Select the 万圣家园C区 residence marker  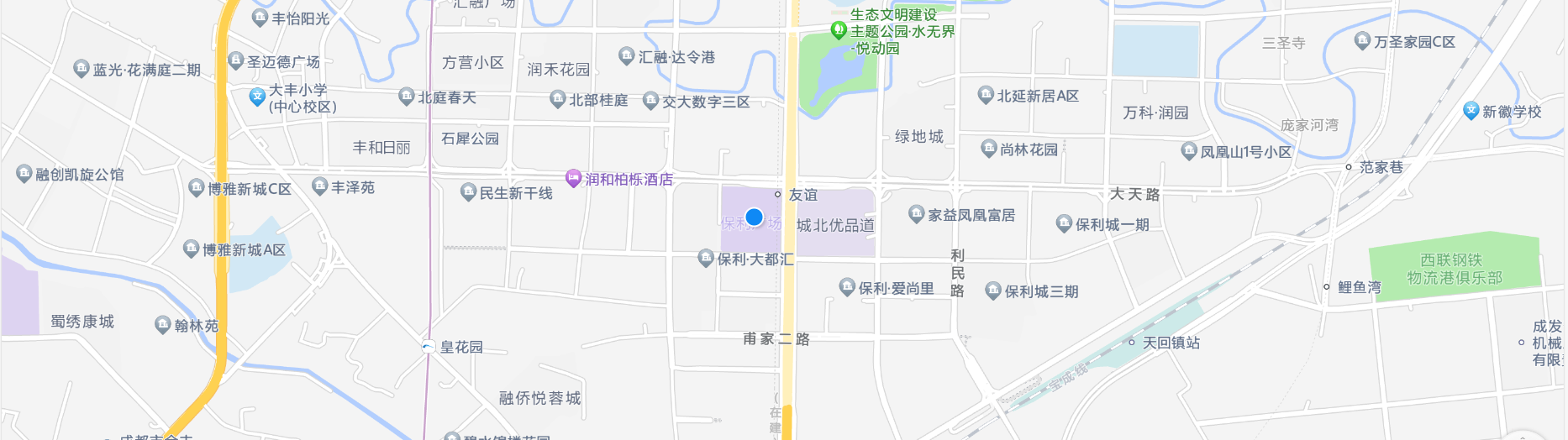coord(1362,40)
